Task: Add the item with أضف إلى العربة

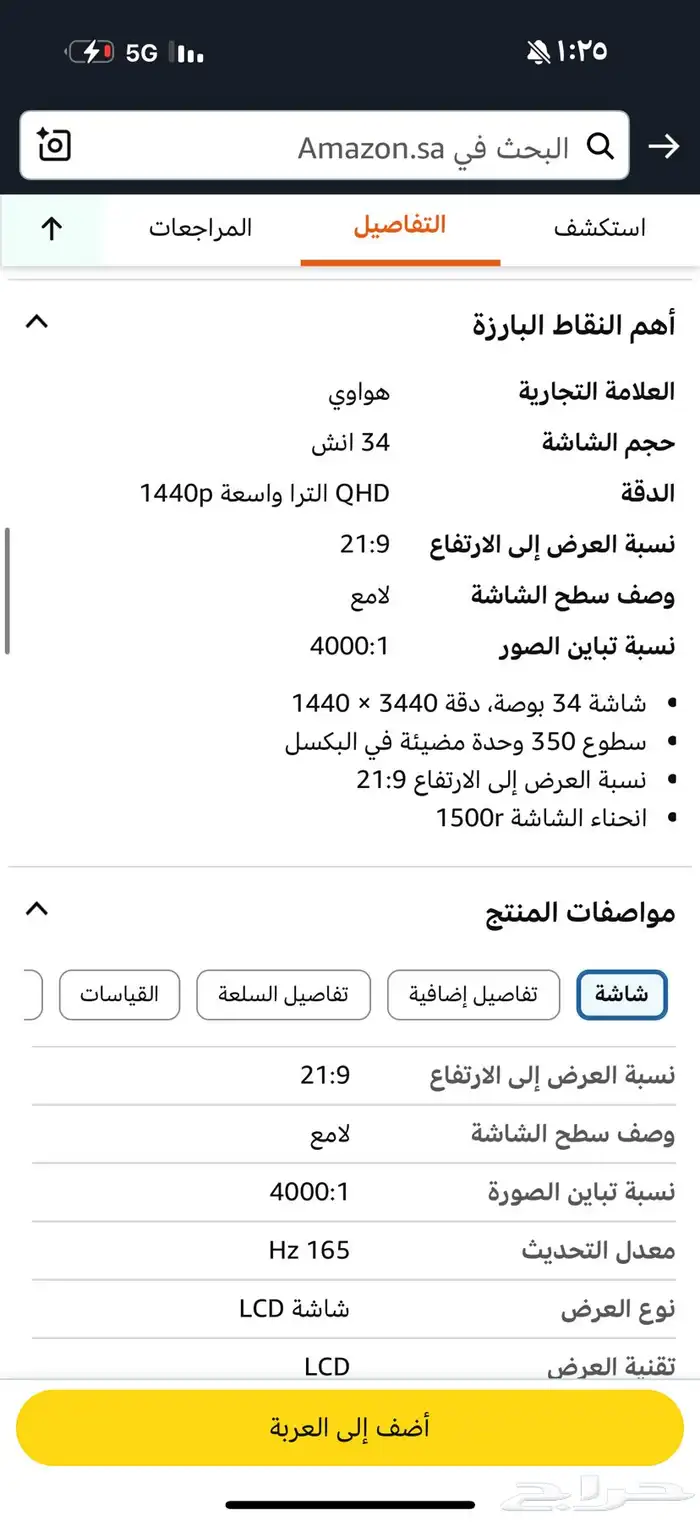Action: point(350,1427)
